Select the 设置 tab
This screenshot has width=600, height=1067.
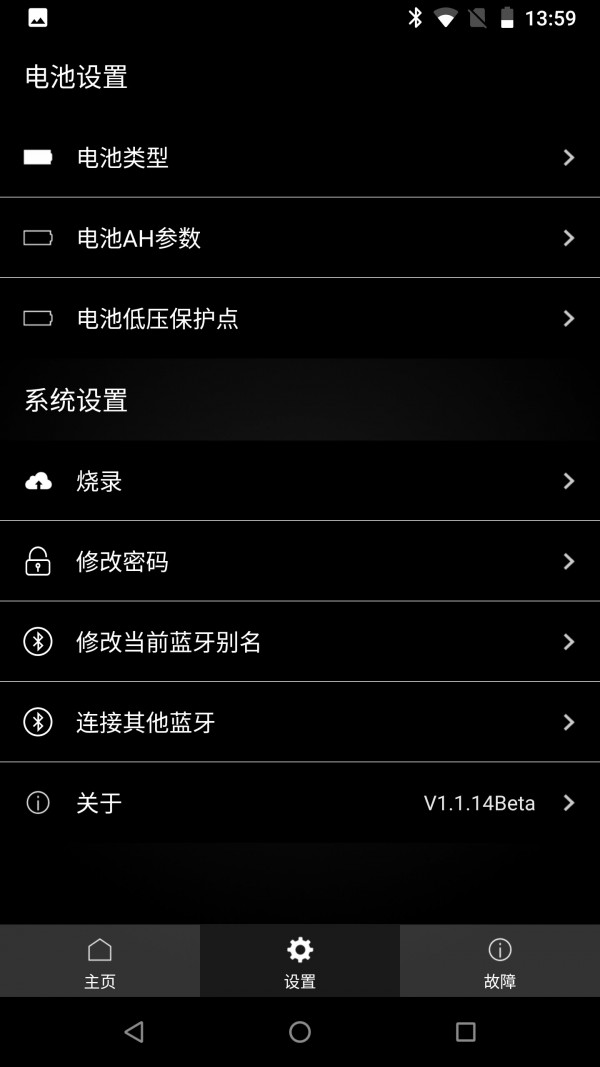(300, 961)
